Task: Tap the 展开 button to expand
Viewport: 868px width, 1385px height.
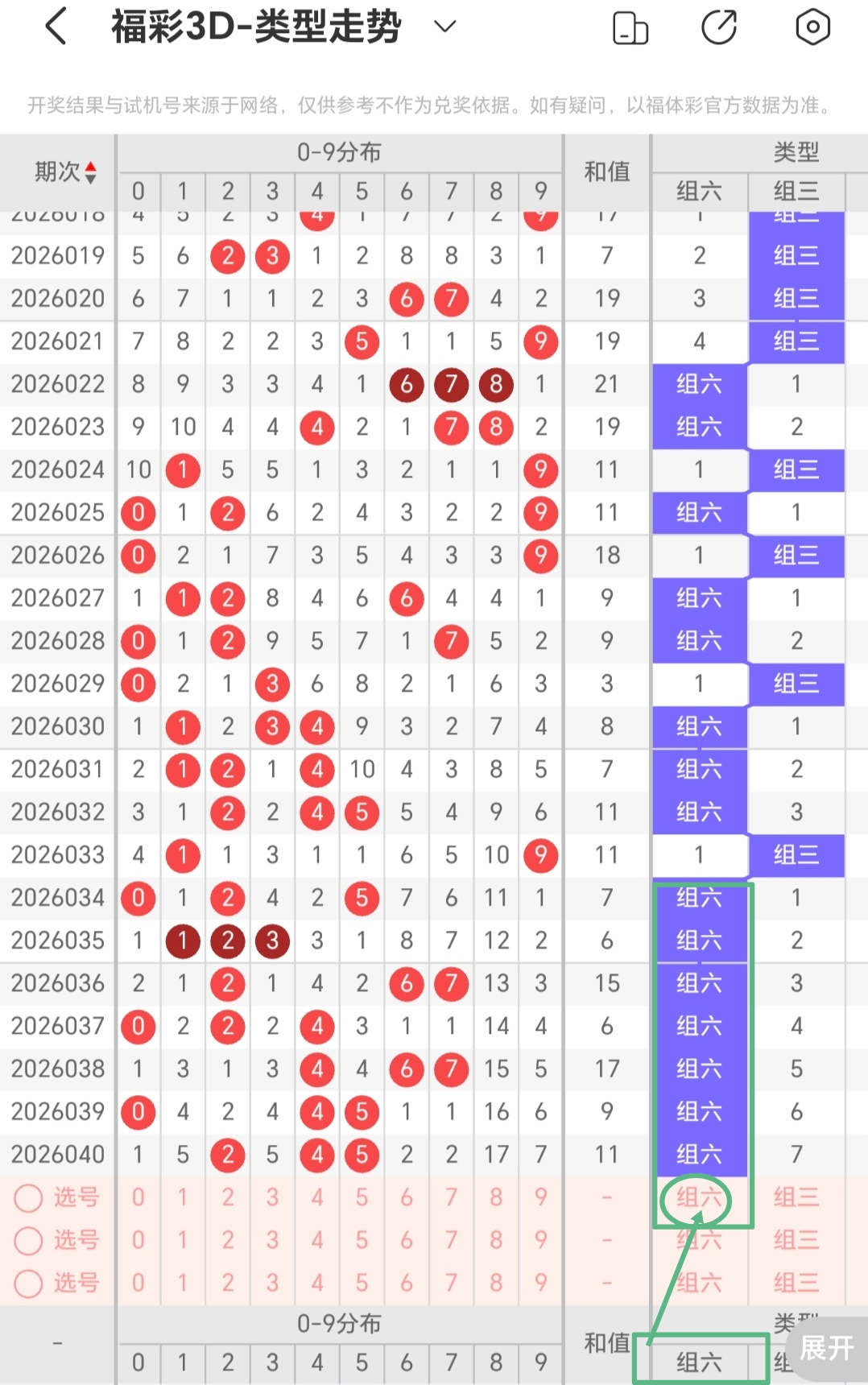Action: pos(826,1347)
